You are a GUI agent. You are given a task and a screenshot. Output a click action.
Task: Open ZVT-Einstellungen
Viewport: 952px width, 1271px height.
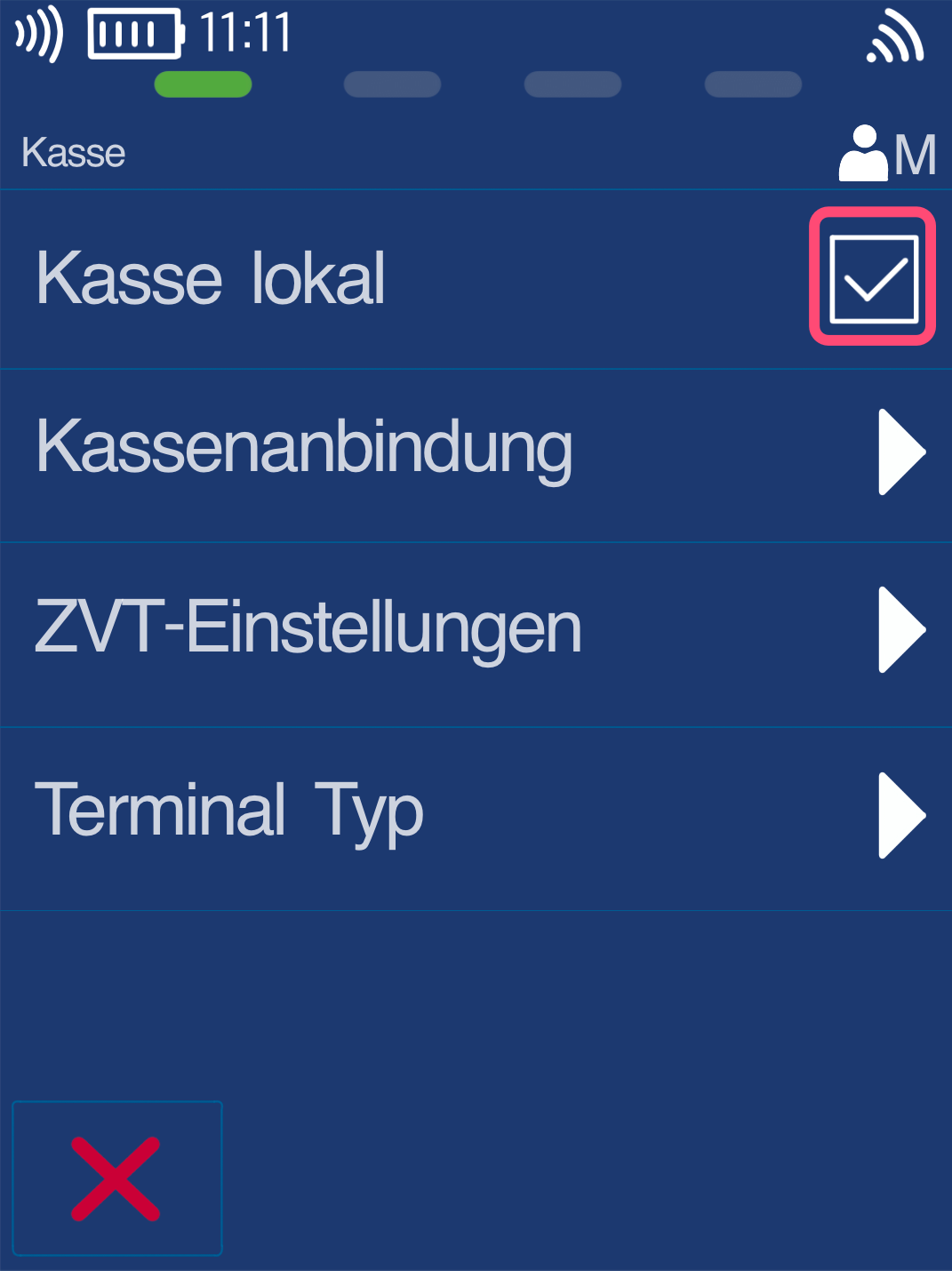pos(476,631)
